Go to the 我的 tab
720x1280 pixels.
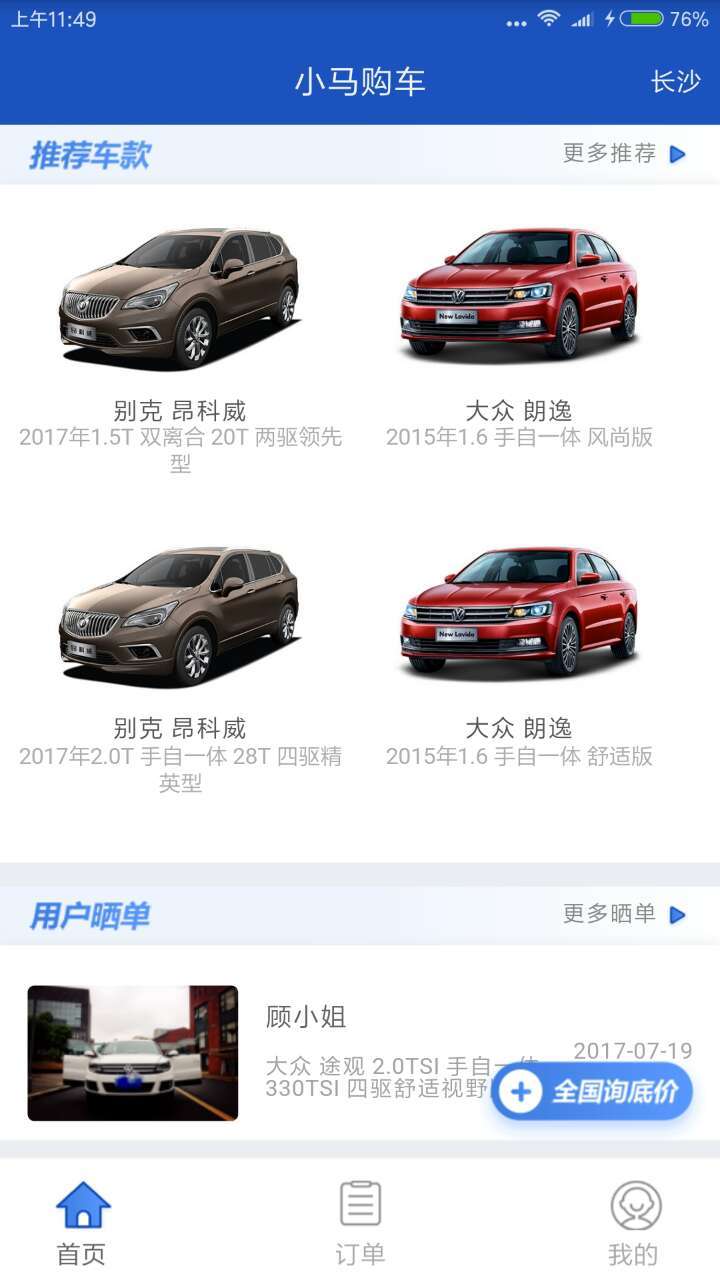(634, 1222)
